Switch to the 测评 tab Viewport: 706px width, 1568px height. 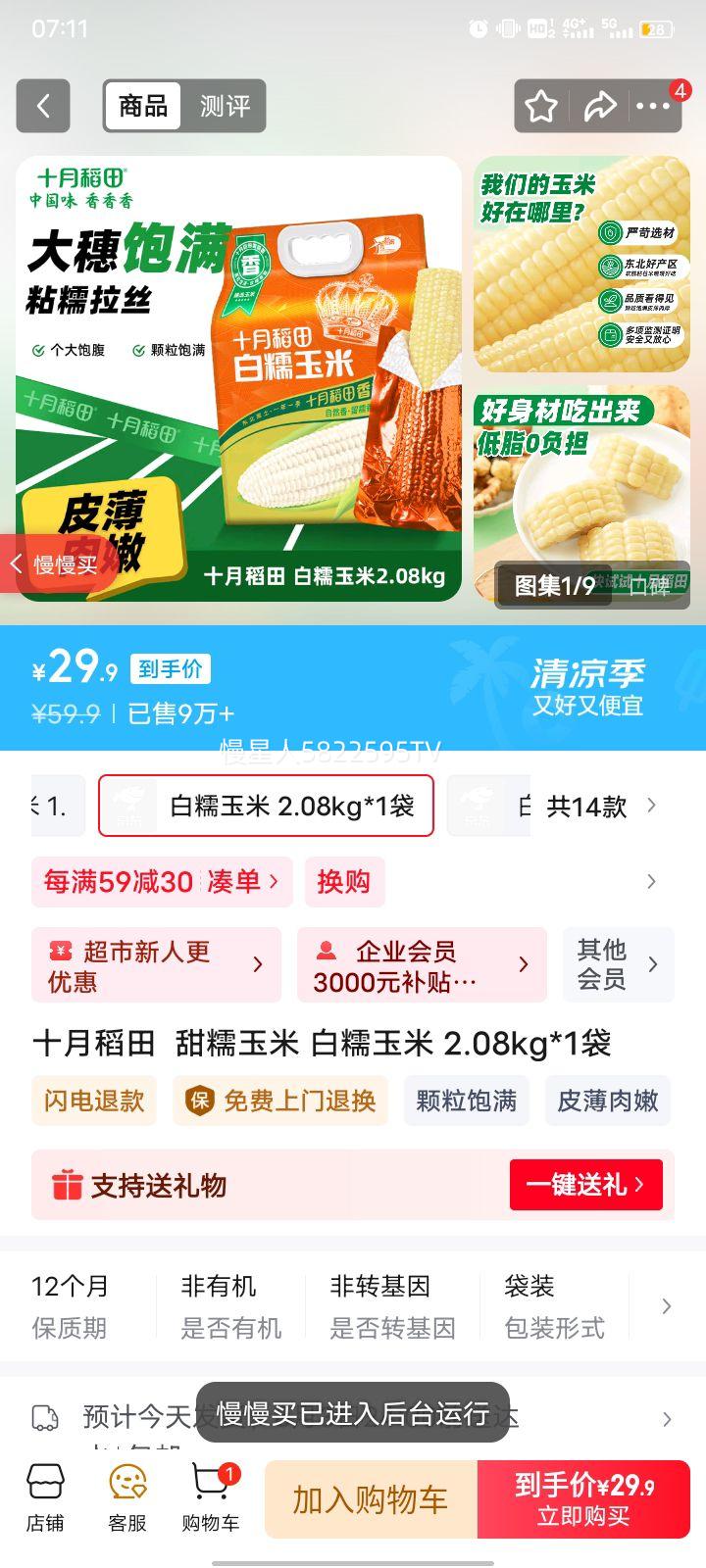pos(227,106)
